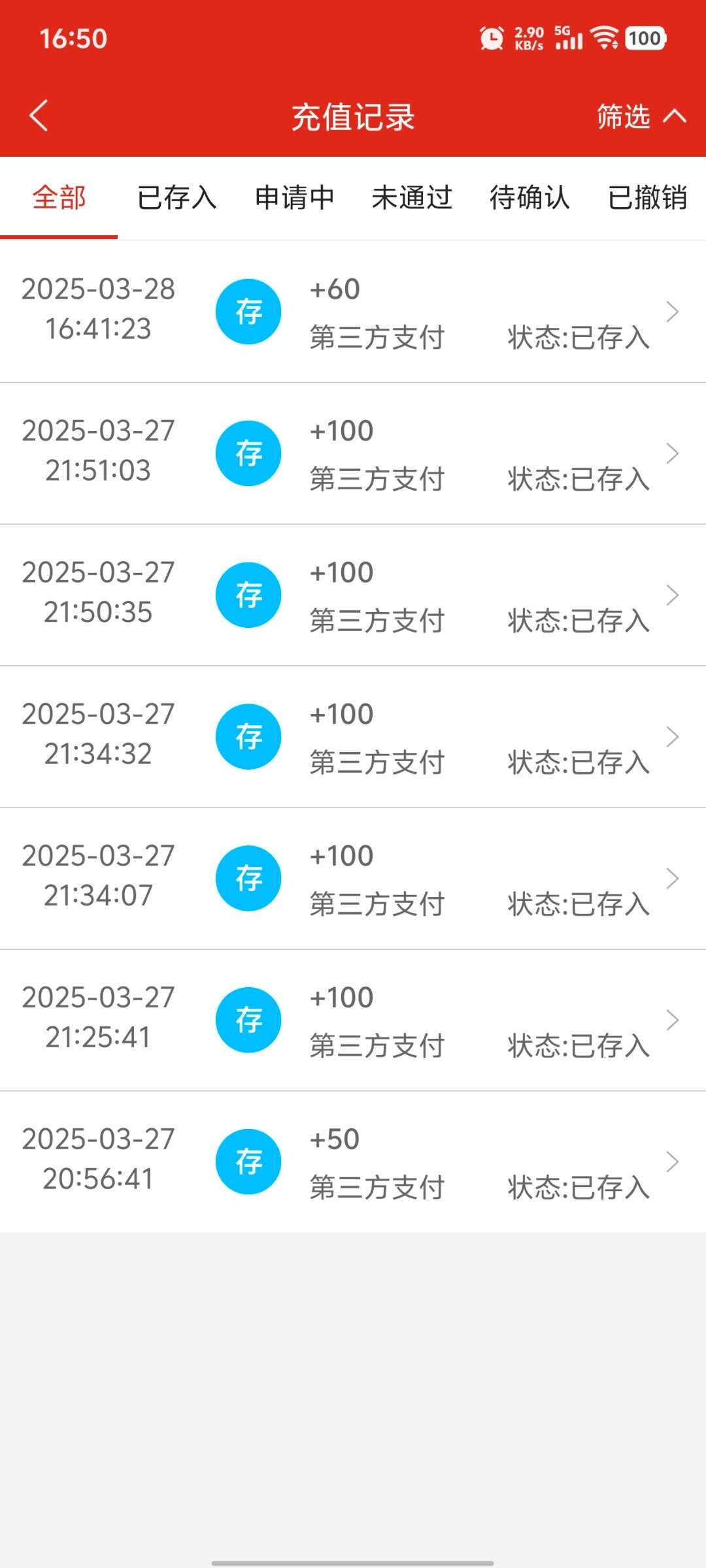The height and width of the screenshot is (1568, 706).
Task: Open the +100 record from 21:51:03
Action: (353, 453)
